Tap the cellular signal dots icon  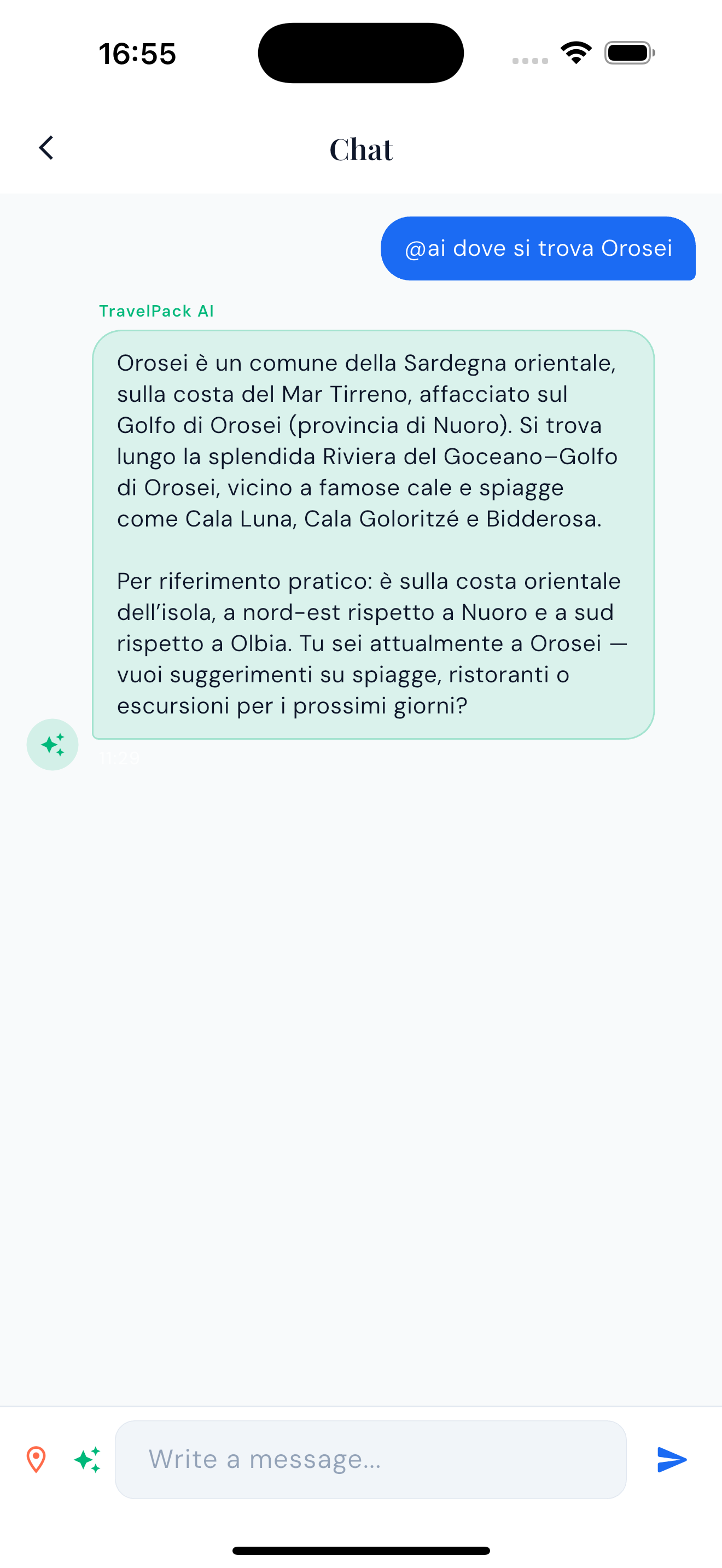(x=528, y=61)
